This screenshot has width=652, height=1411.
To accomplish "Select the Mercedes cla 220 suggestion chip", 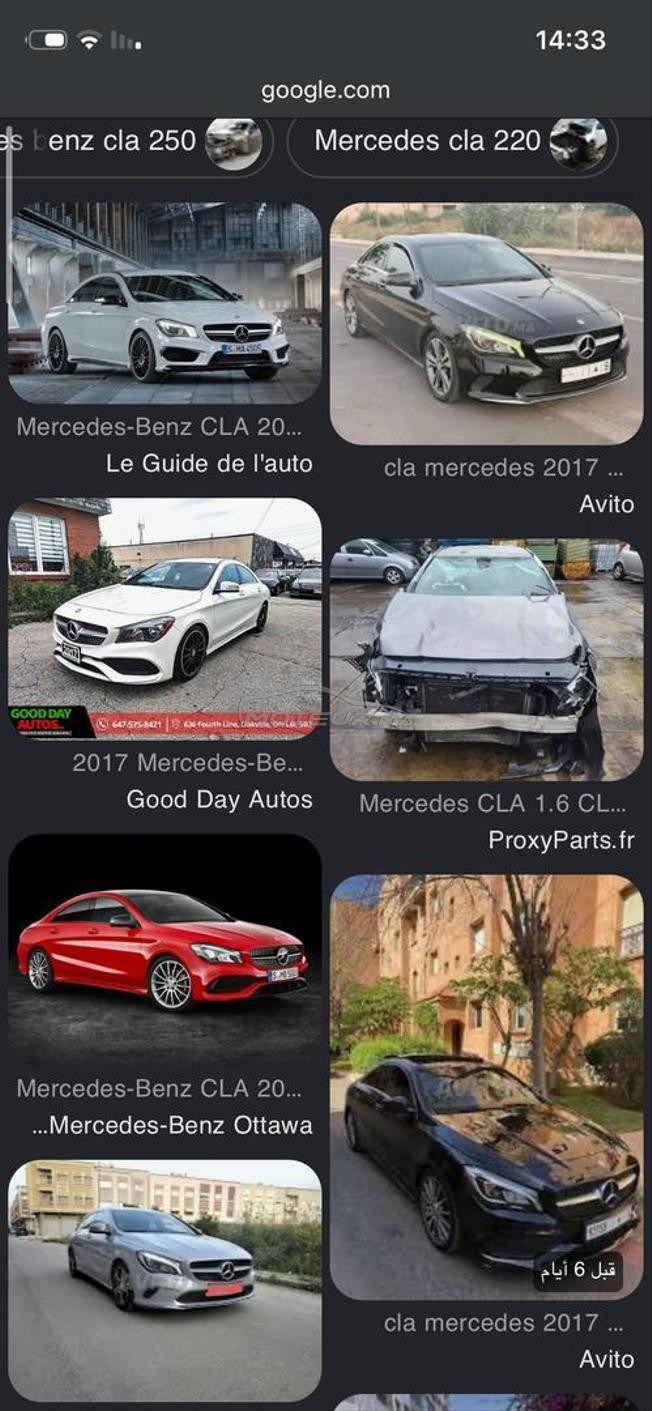I will click(x=452, y=142).
